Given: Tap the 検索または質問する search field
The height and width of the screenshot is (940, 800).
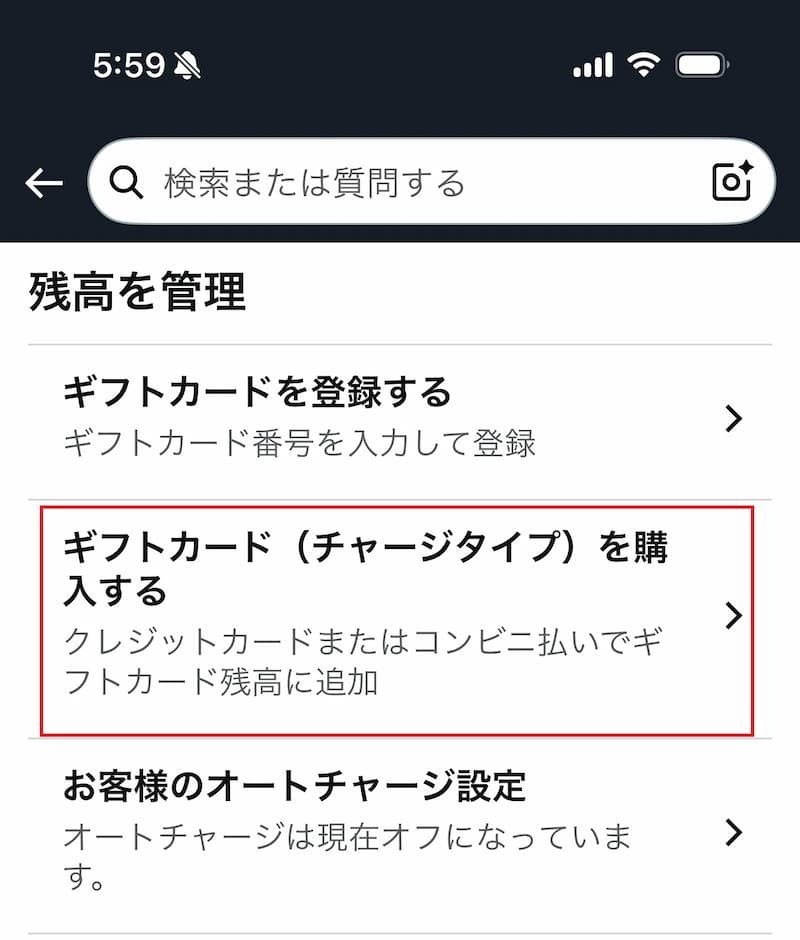Looking at the screenshot, I should point(400,183).
